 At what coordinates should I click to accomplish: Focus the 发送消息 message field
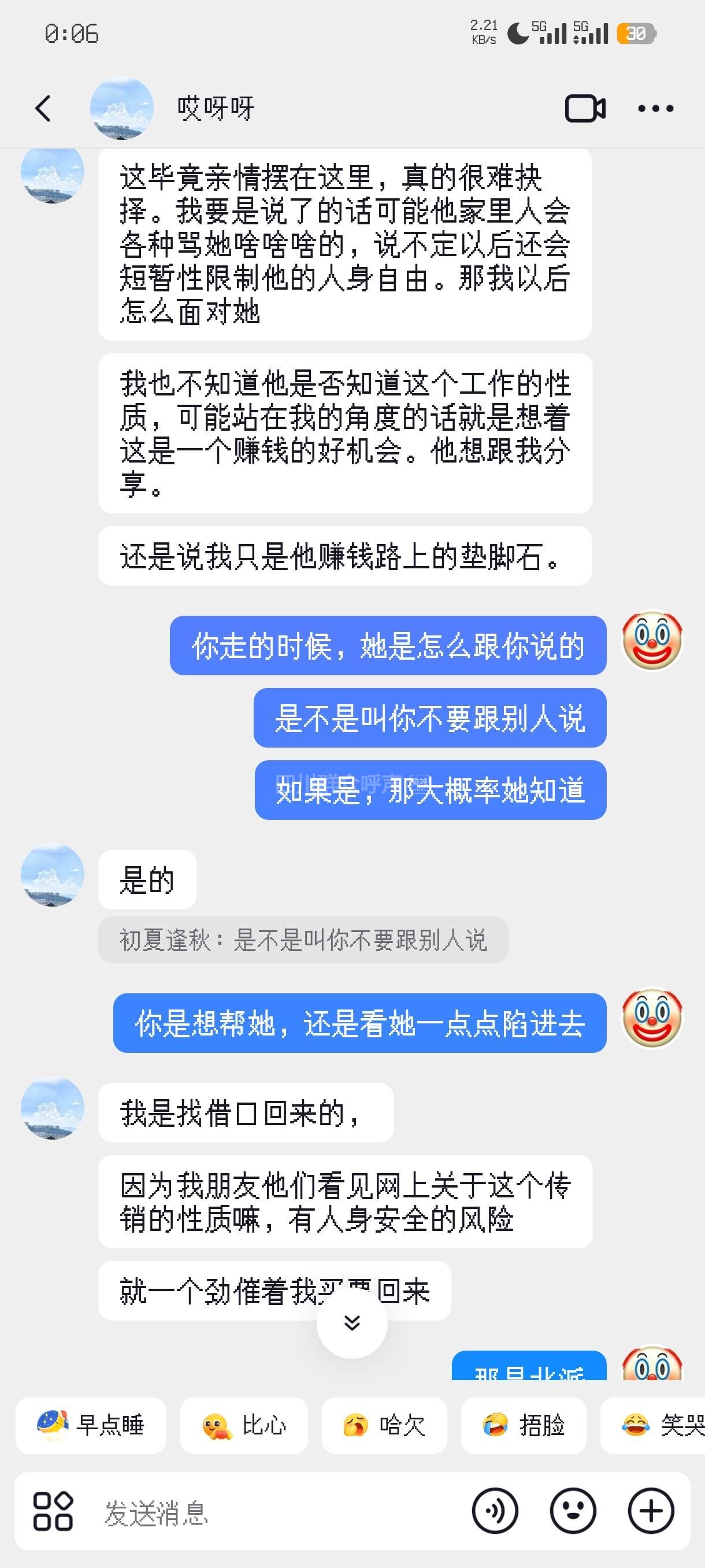click(274, 1512)
